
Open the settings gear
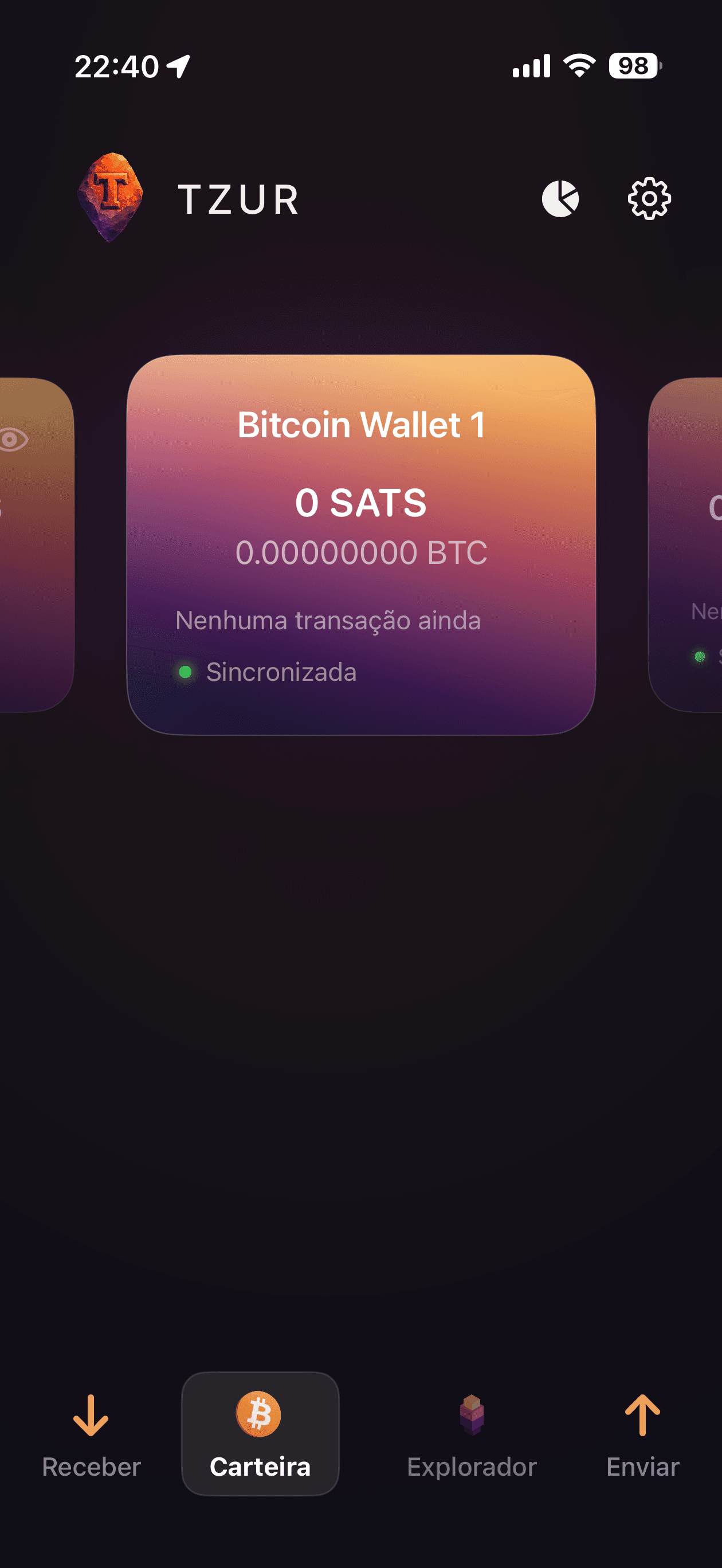point(649,198)
